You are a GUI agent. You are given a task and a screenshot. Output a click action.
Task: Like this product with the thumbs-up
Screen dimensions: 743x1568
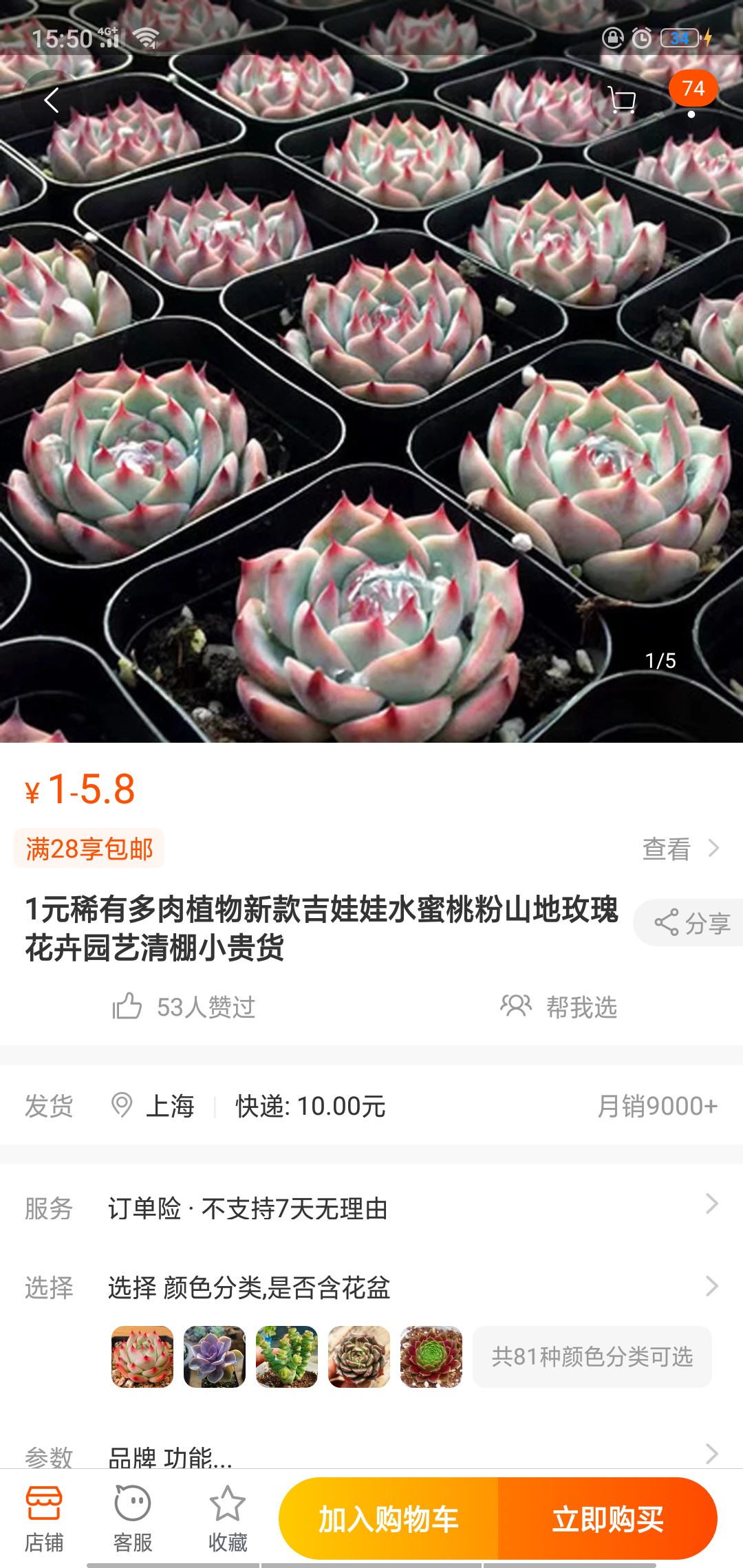(128, 1007)
